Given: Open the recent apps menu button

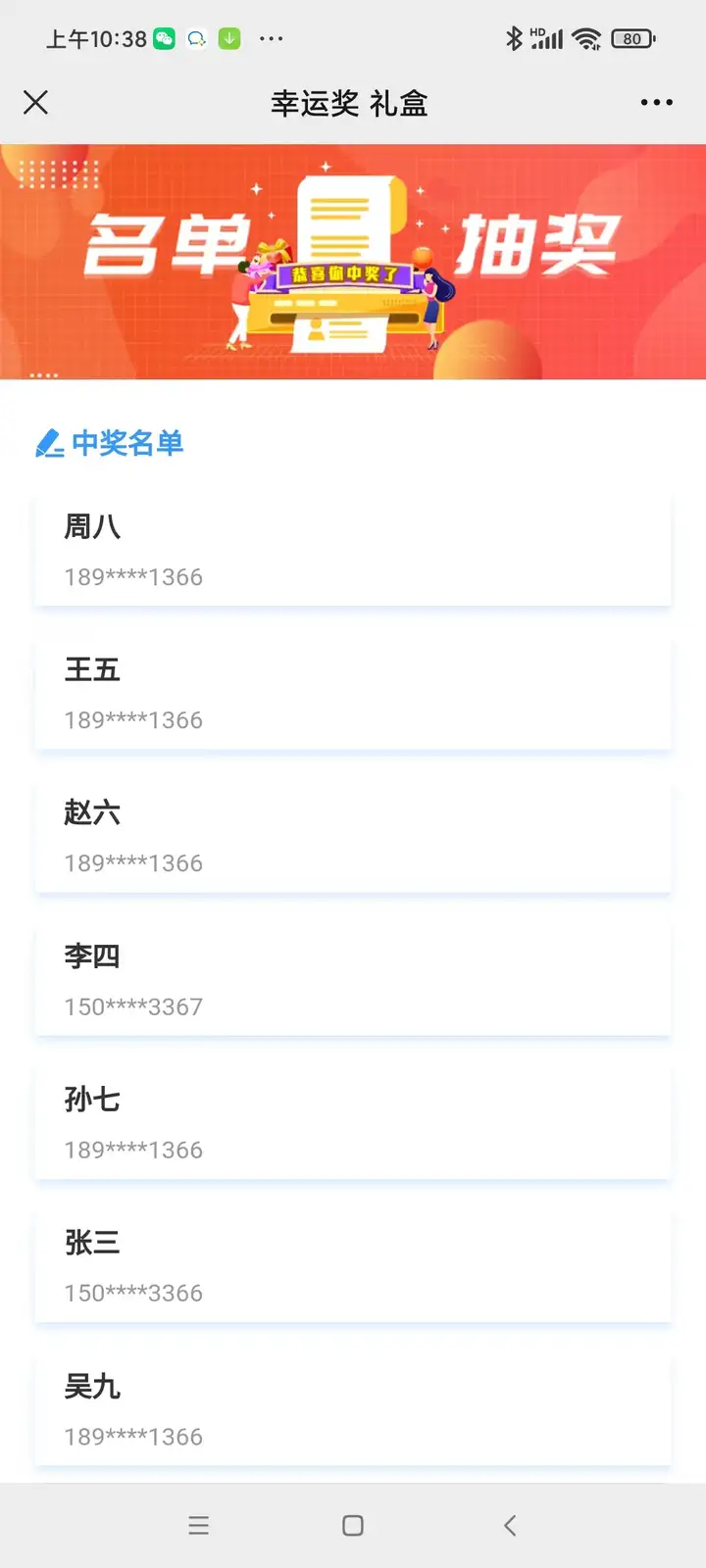Looking at the screenshot, I should click(x=199, y=1525).
